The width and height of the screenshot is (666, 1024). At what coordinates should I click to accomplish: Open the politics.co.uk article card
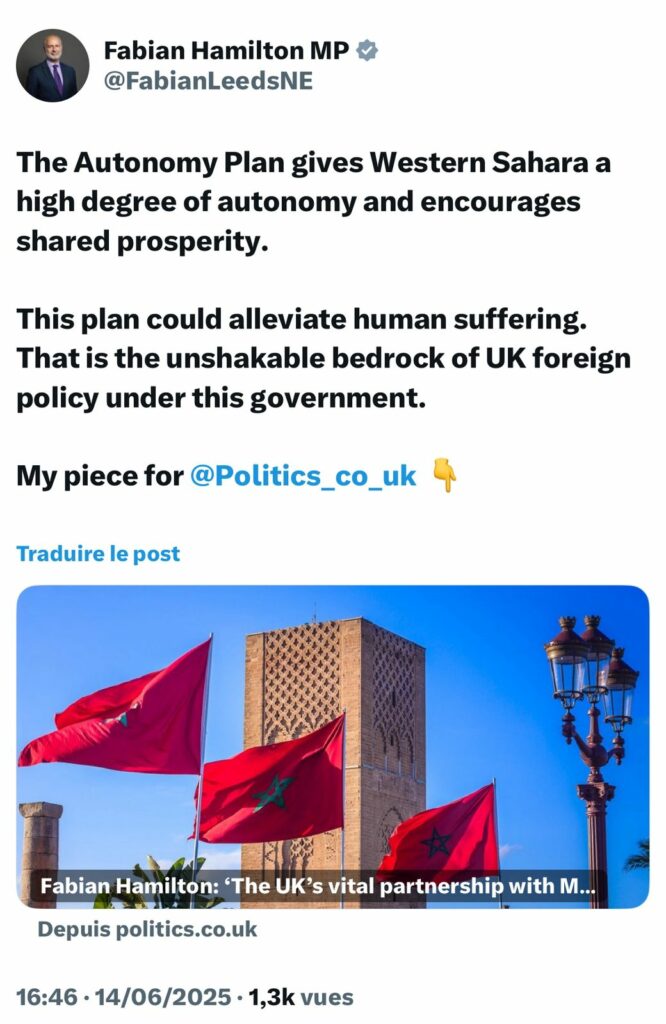(332, 746)
